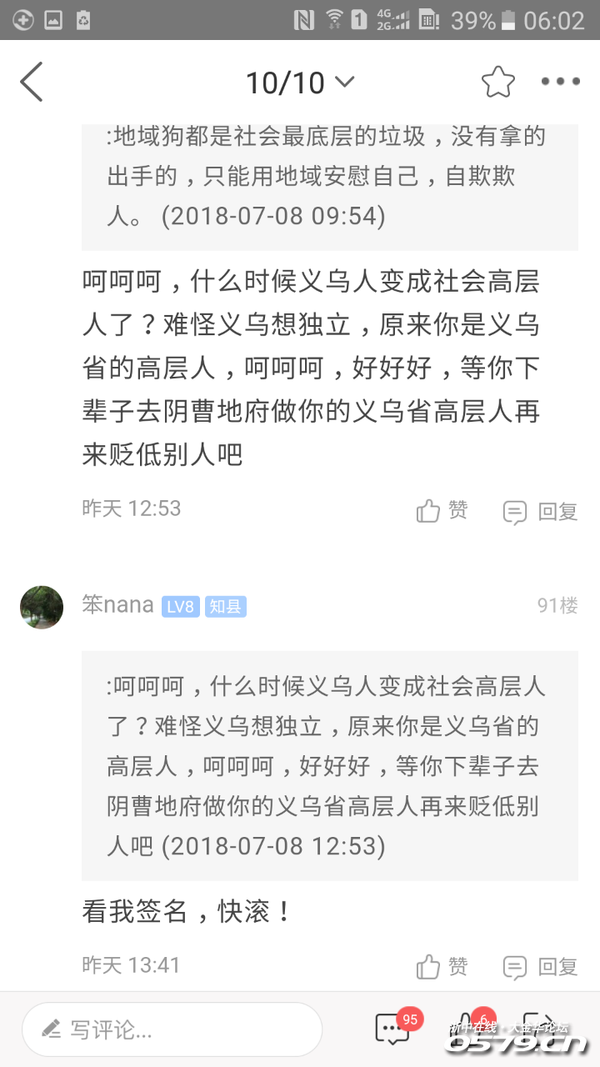Tap the 写评论 comment input box
Screen dimensions: 600x1067
tap(172, 1030)
